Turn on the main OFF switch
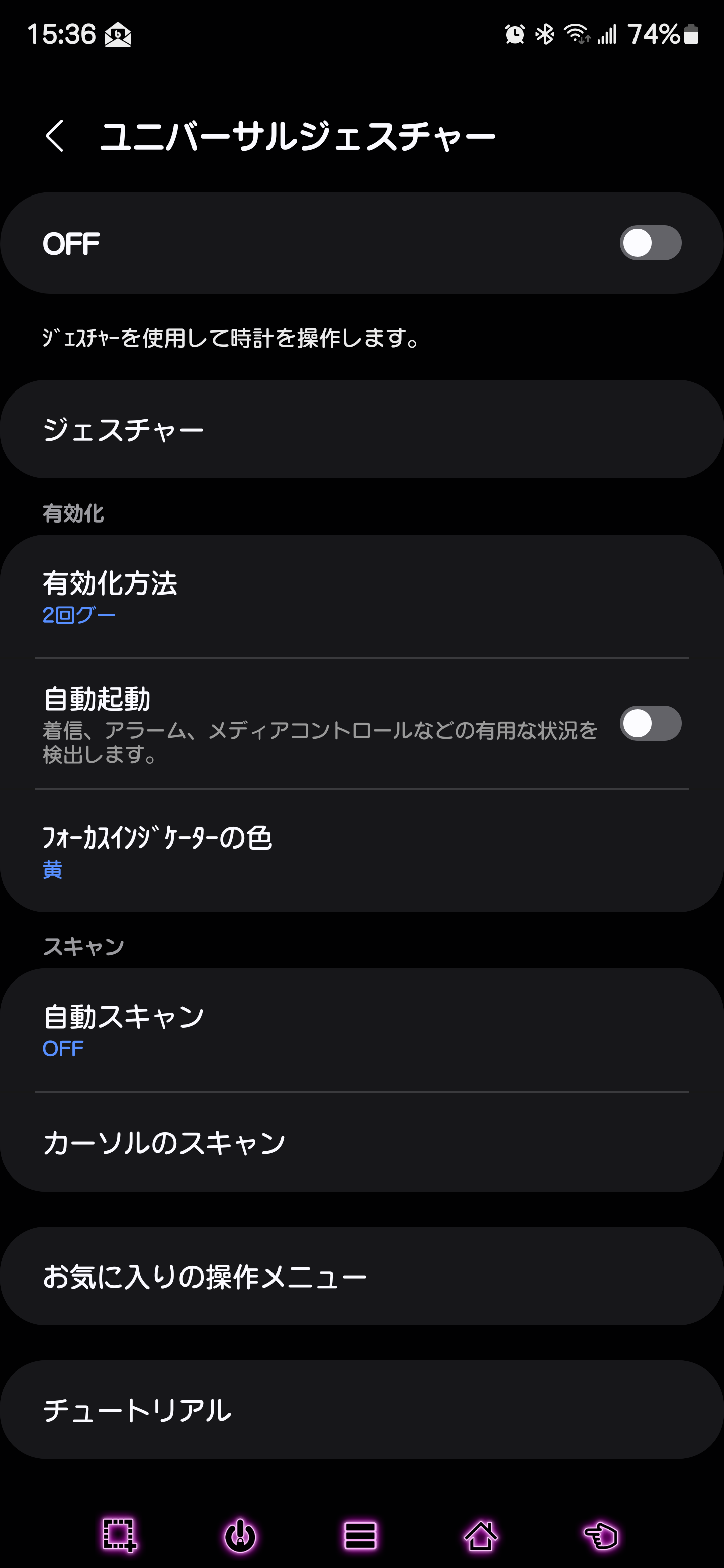Screen dimensions: 724x1568 click(650, 243)
